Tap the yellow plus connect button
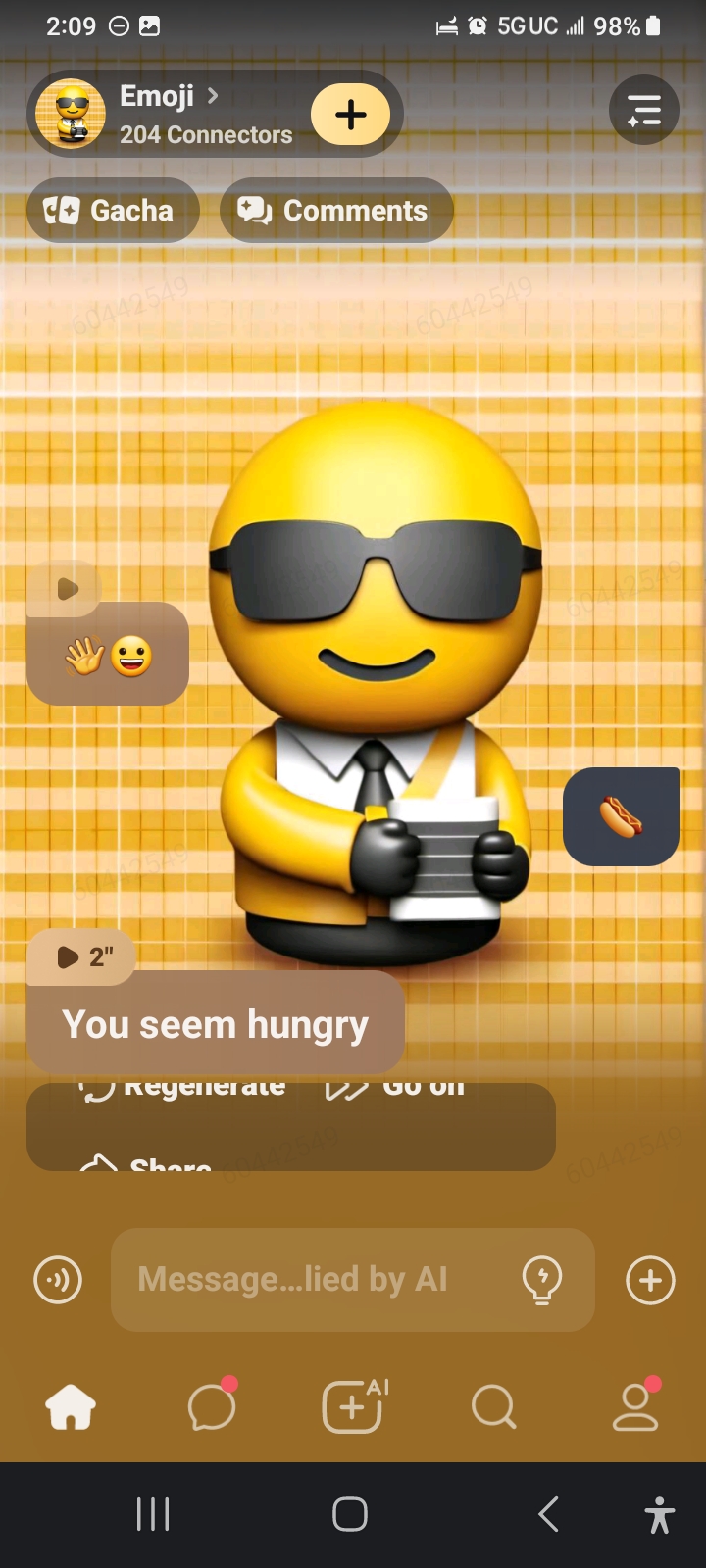The width and height of the screenshot is (706, 1568). click(350, 115)
